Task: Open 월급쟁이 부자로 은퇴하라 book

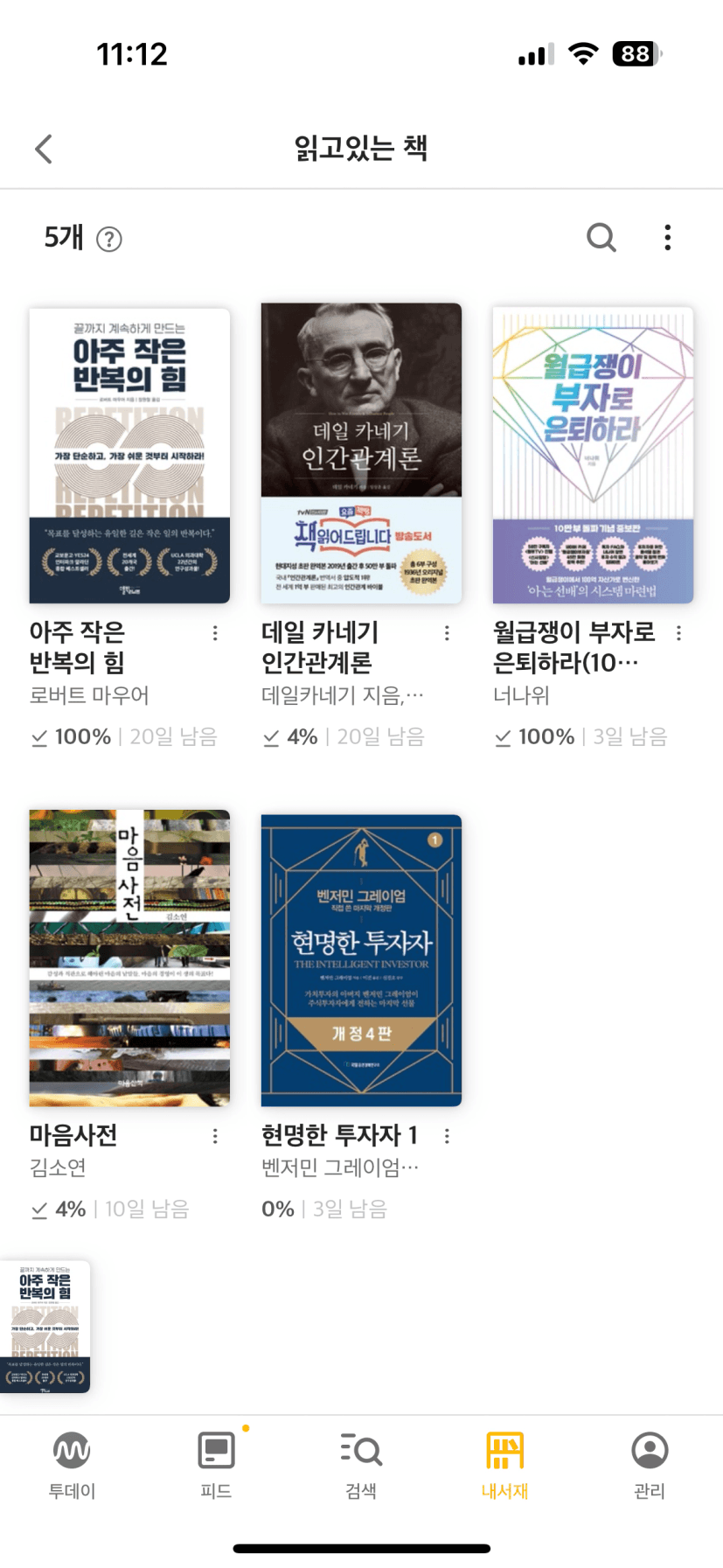Action: pos(593,455)
